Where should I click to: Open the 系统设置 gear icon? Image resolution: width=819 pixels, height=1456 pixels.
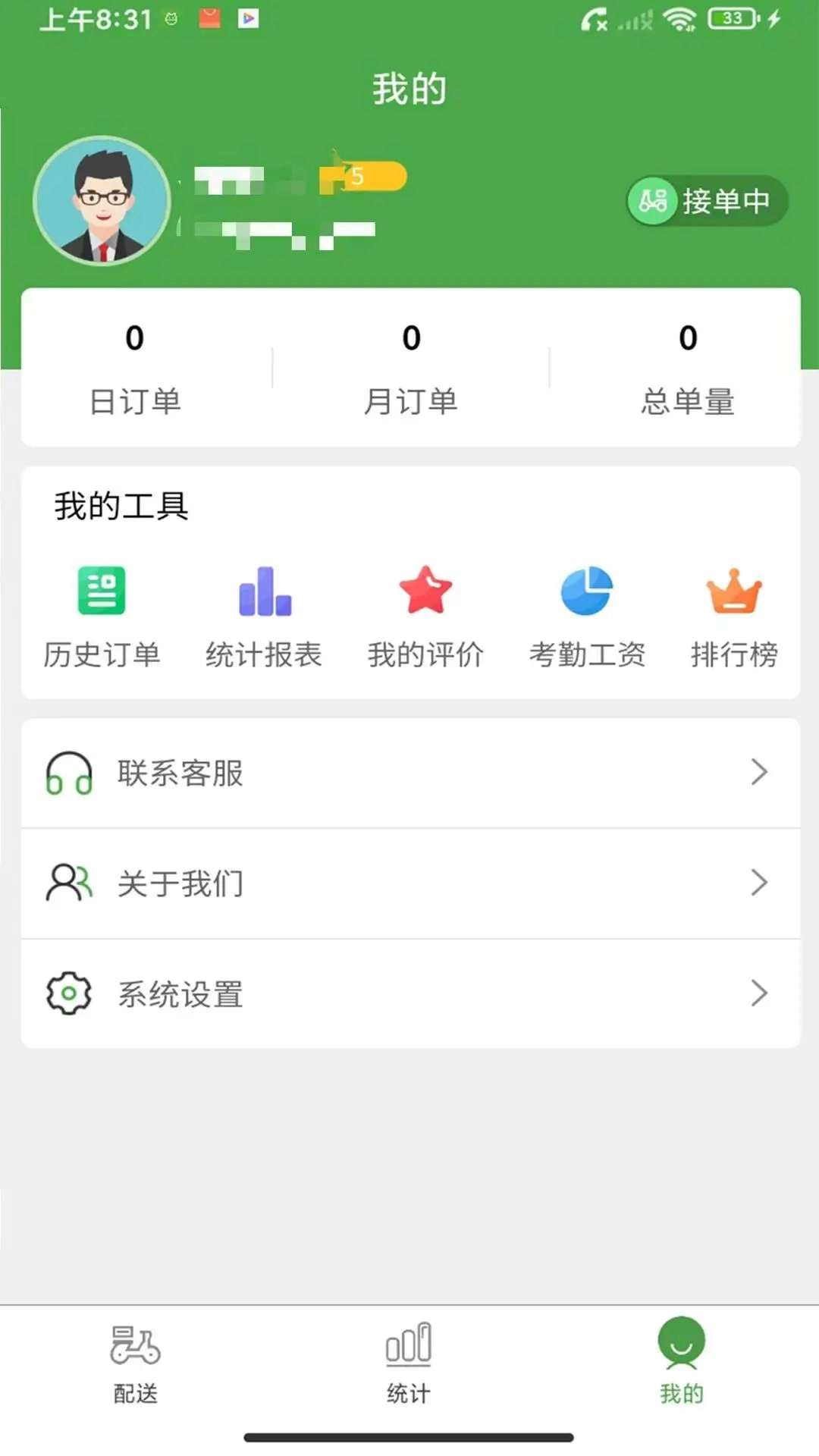[x=69, y=992]
